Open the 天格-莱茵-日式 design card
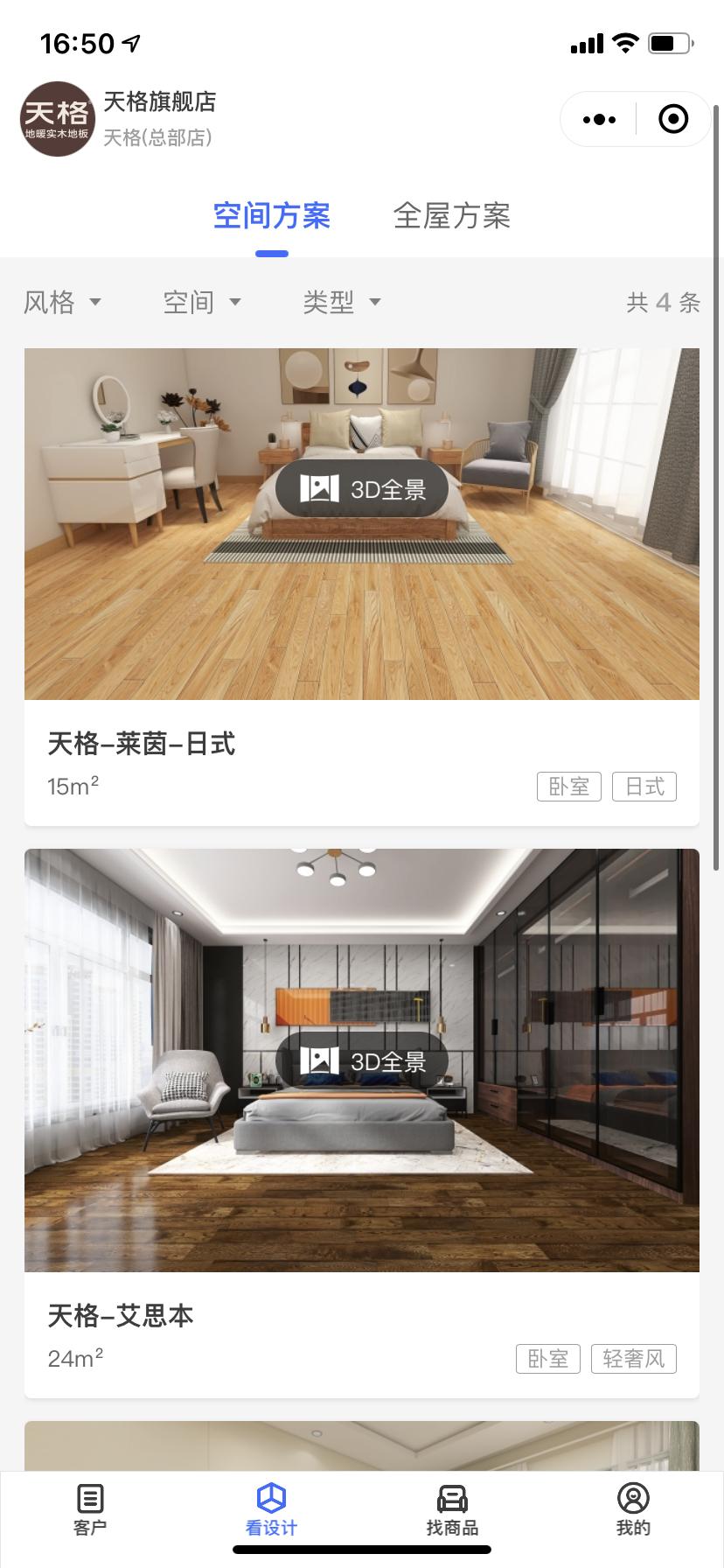This screenshot has height=1568, width=724. (x=362, y=586)
